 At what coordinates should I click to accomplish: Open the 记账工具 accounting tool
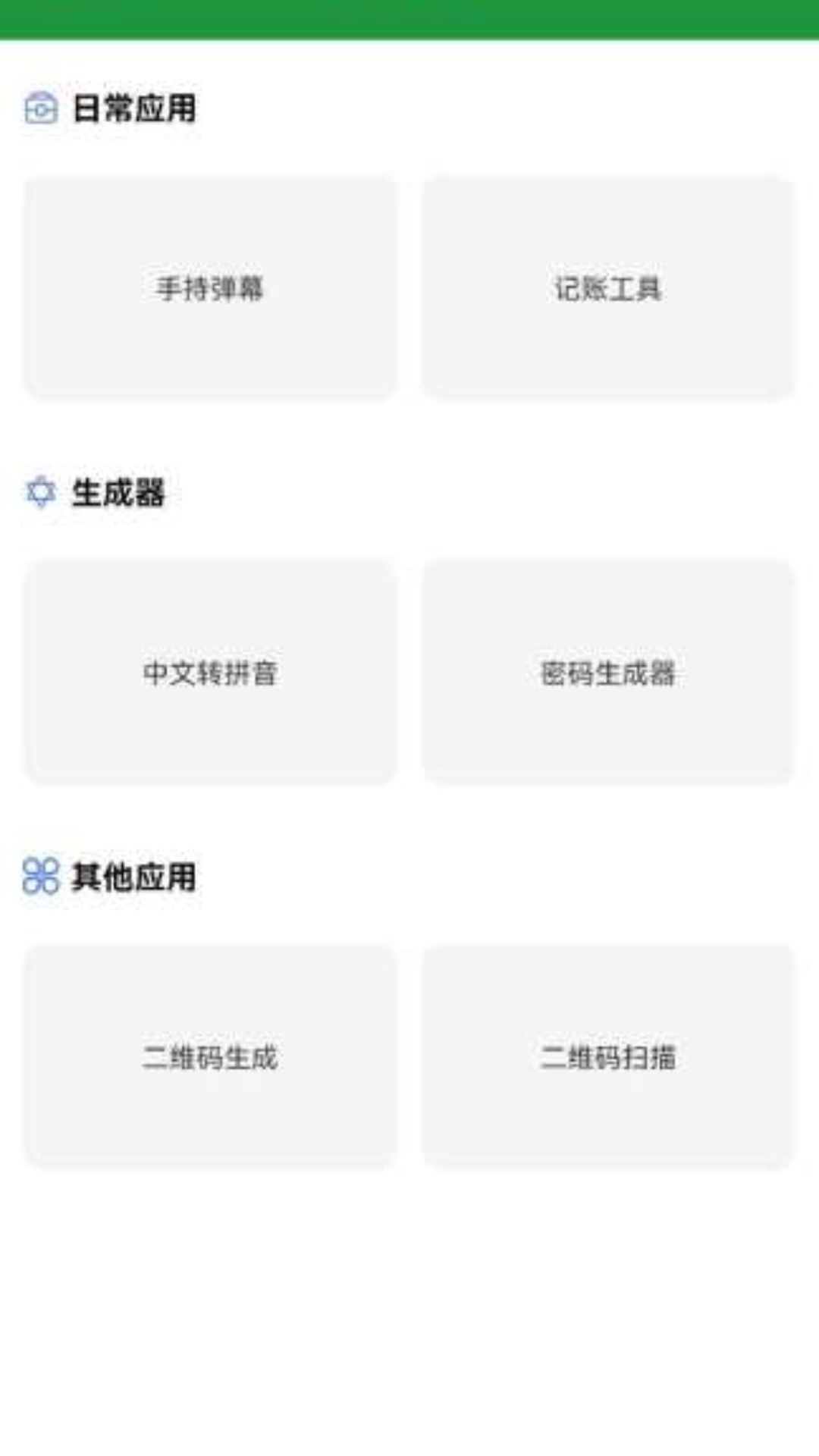[x=608, y=287]
